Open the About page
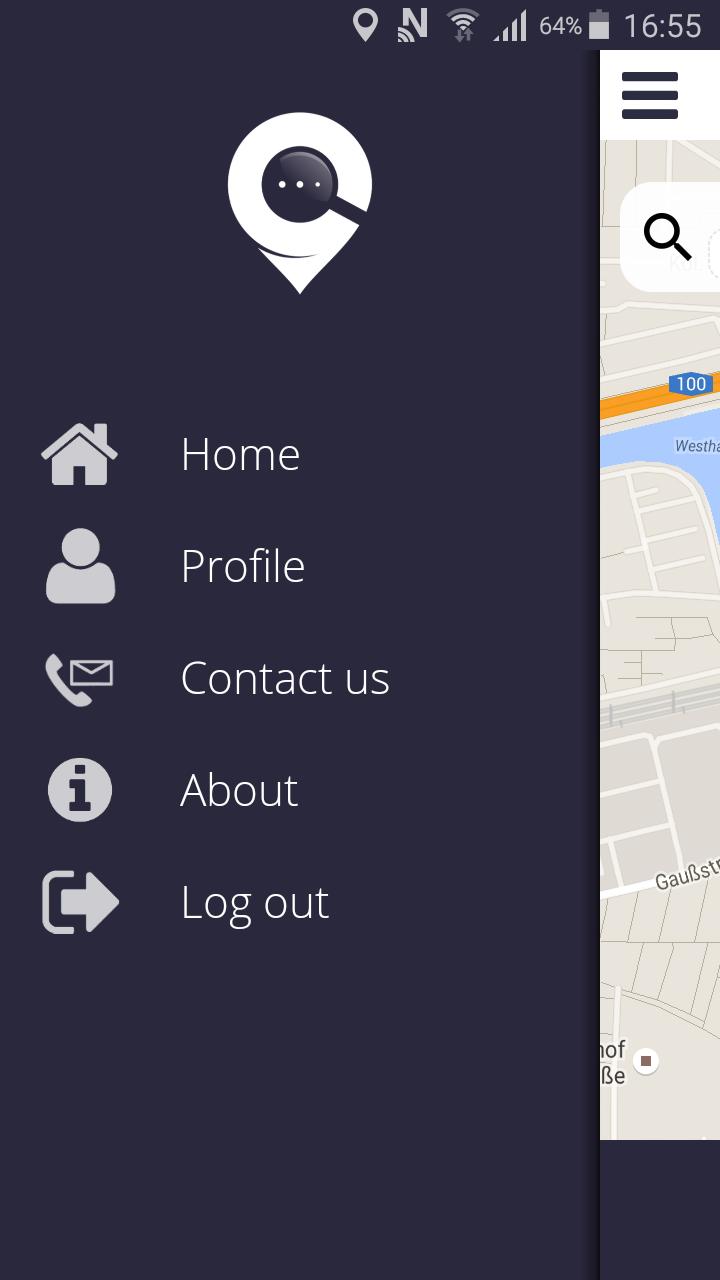This screenshot has width=720, height=1280. pos(239,791)
